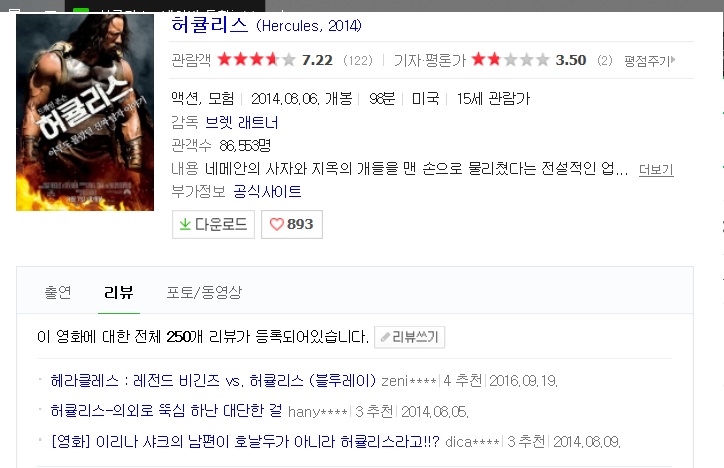Open director 브렛 래트너's page

pyautogui.click(x=242, y=123)
